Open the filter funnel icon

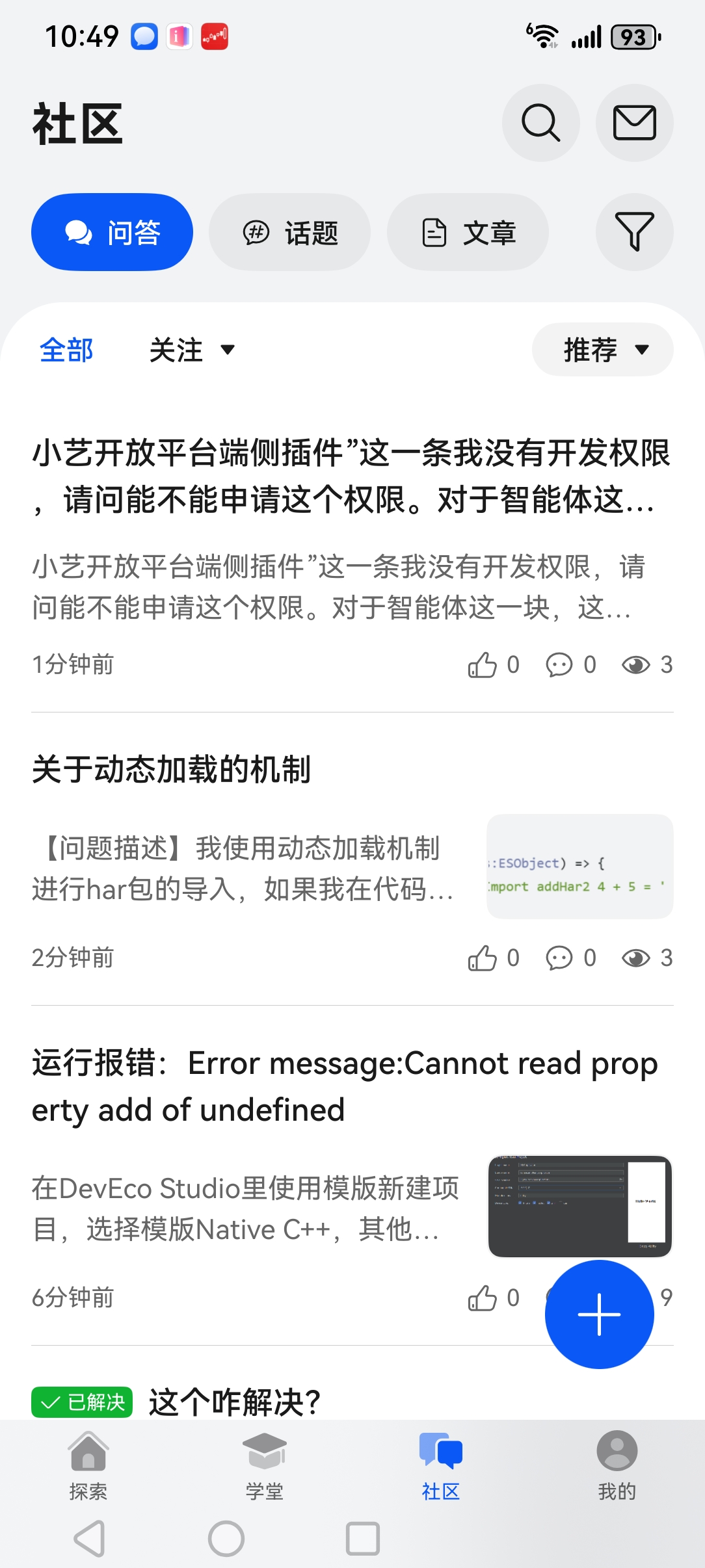click(634, 231)
